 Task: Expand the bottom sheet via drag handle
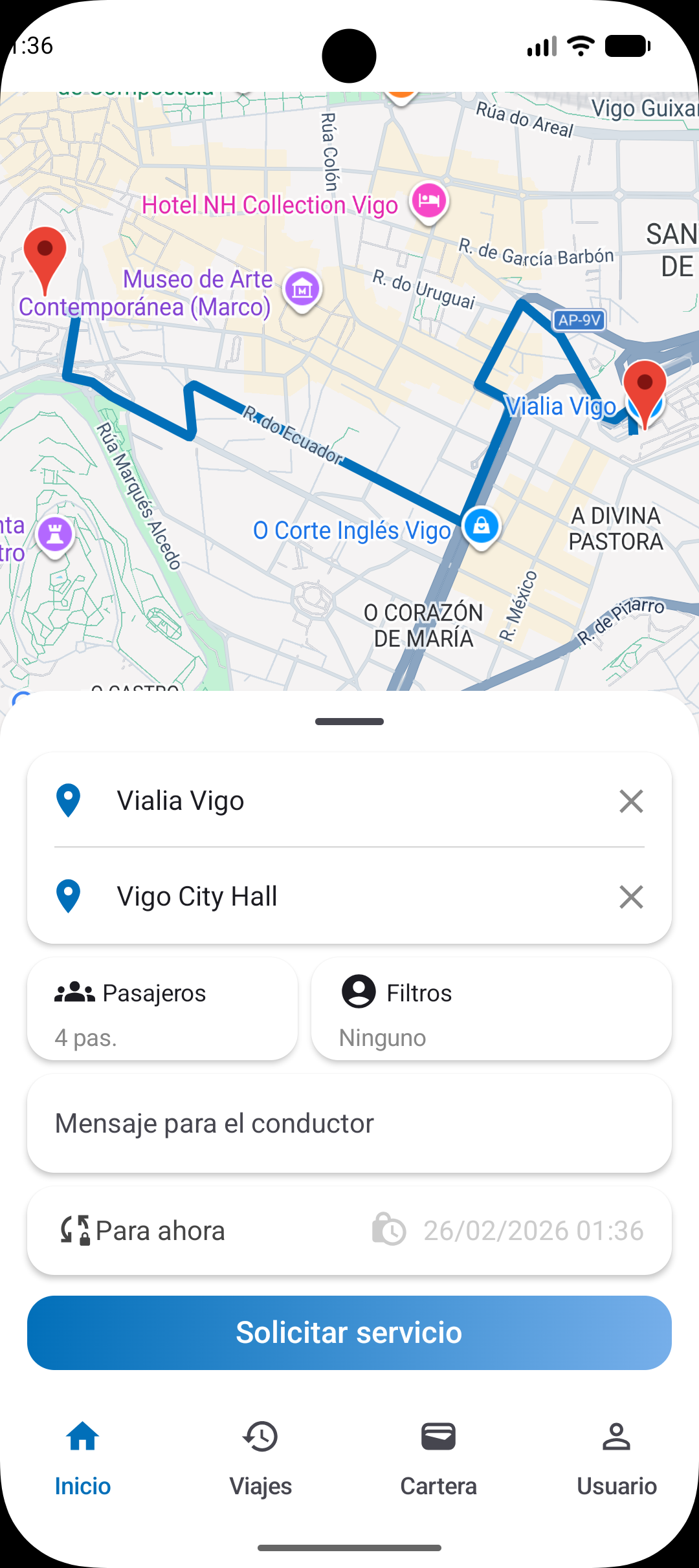coord(349,720)
